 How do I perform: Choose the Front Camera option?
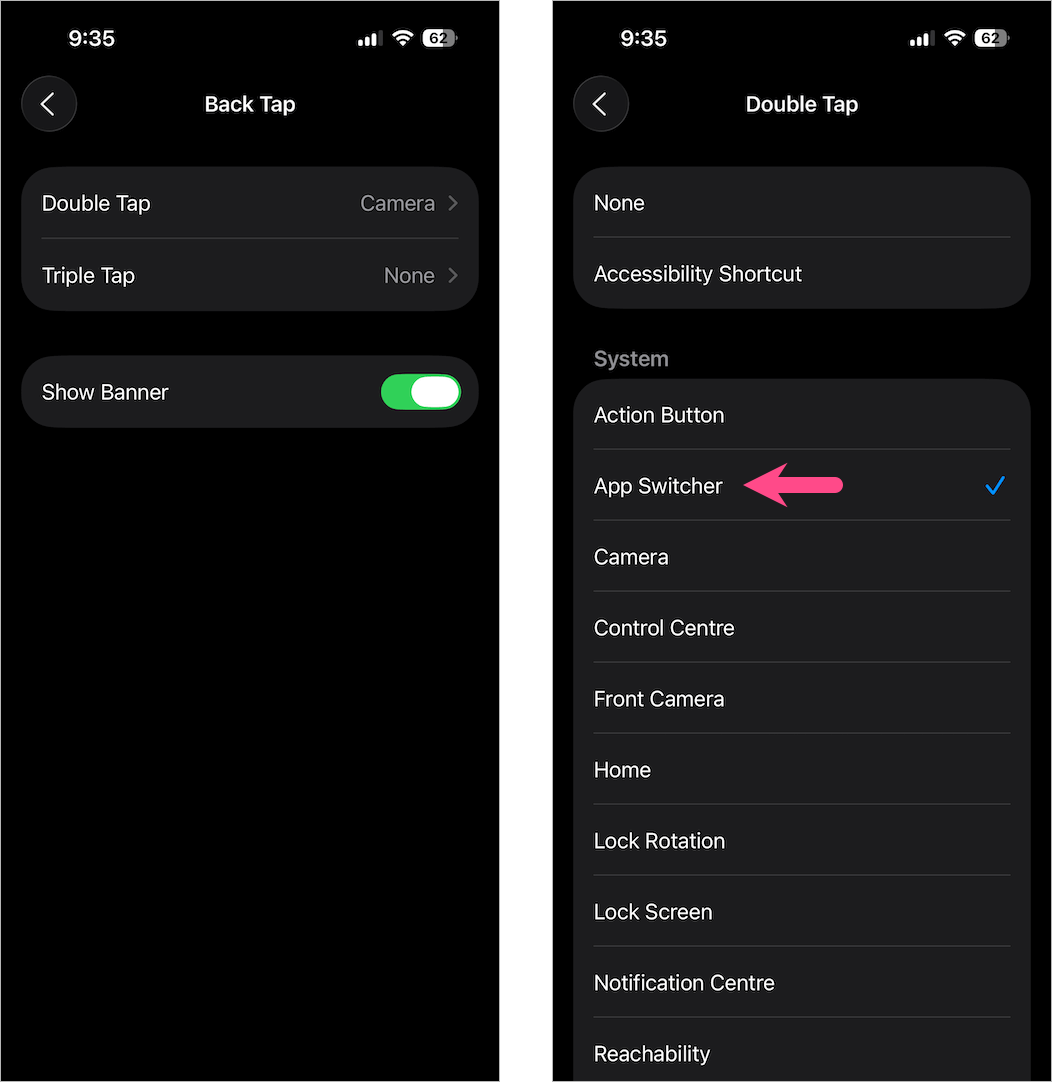pyautogui.click(x=800, y=699)
